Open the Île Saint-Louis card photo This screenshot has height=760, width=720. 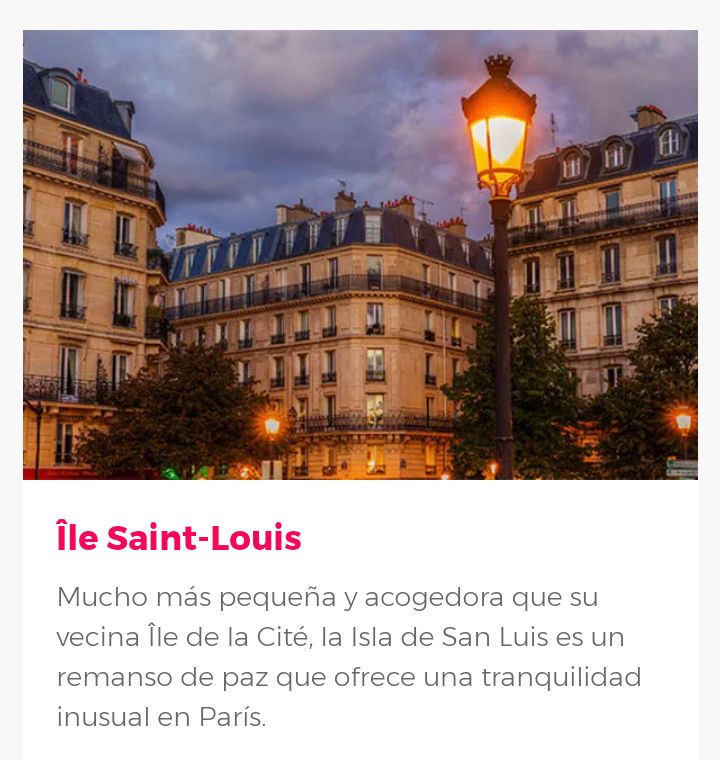click(x=360, y=255)
